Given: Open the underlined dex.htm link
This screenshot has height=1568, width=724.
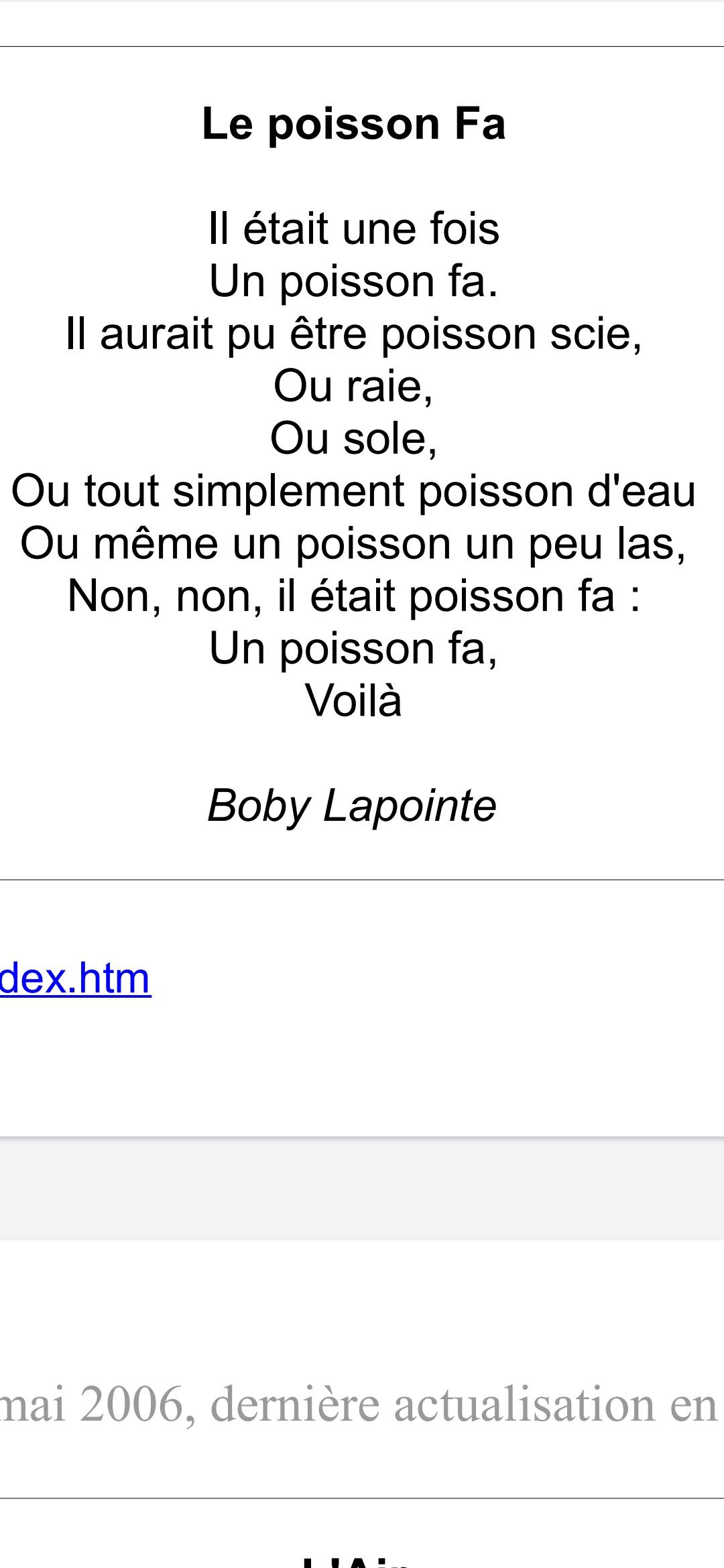Looking at the screenshot, I should point(75,979).
